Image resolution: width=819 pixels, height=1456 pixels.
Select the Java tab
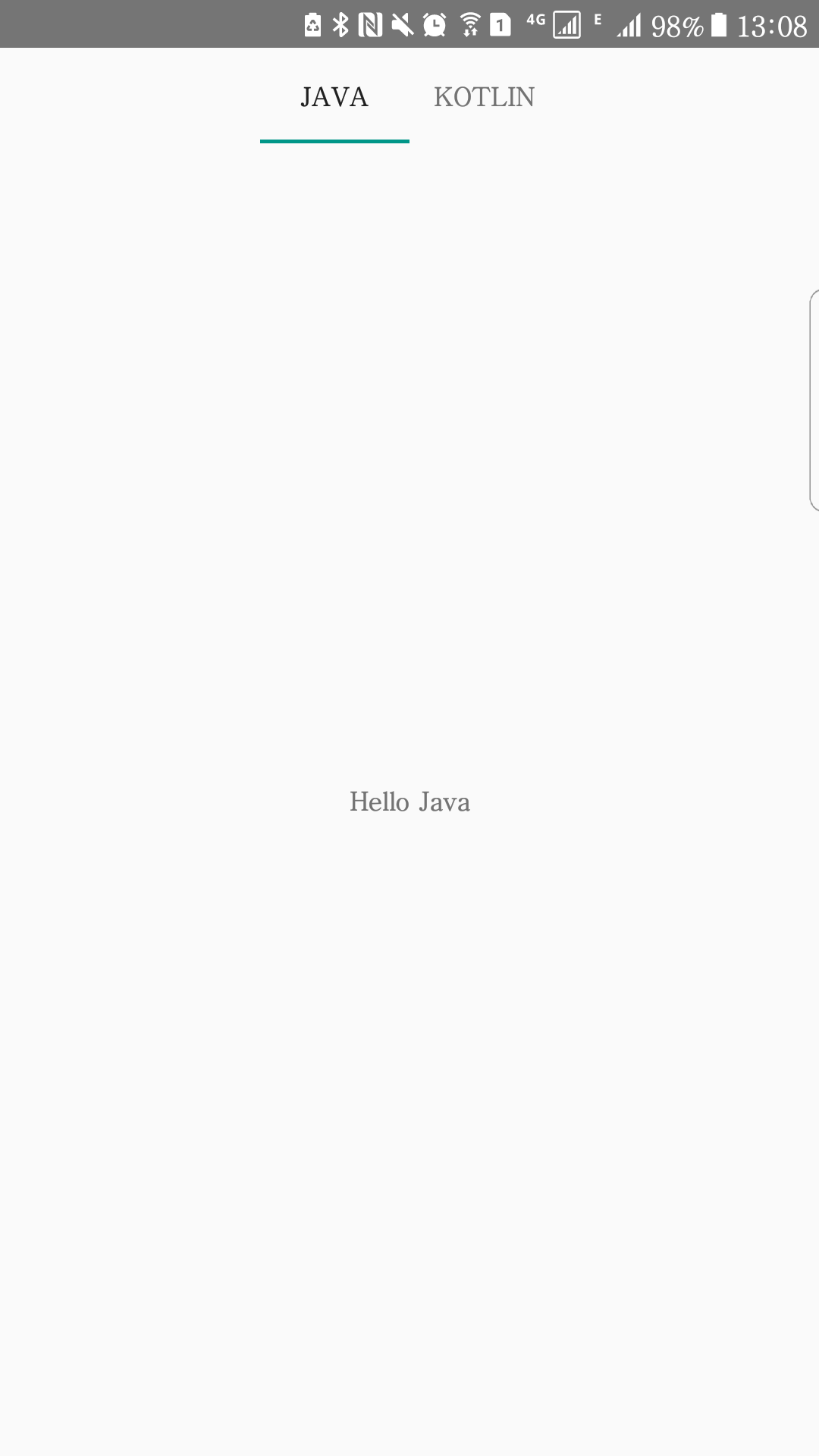(x=334, y=97)
